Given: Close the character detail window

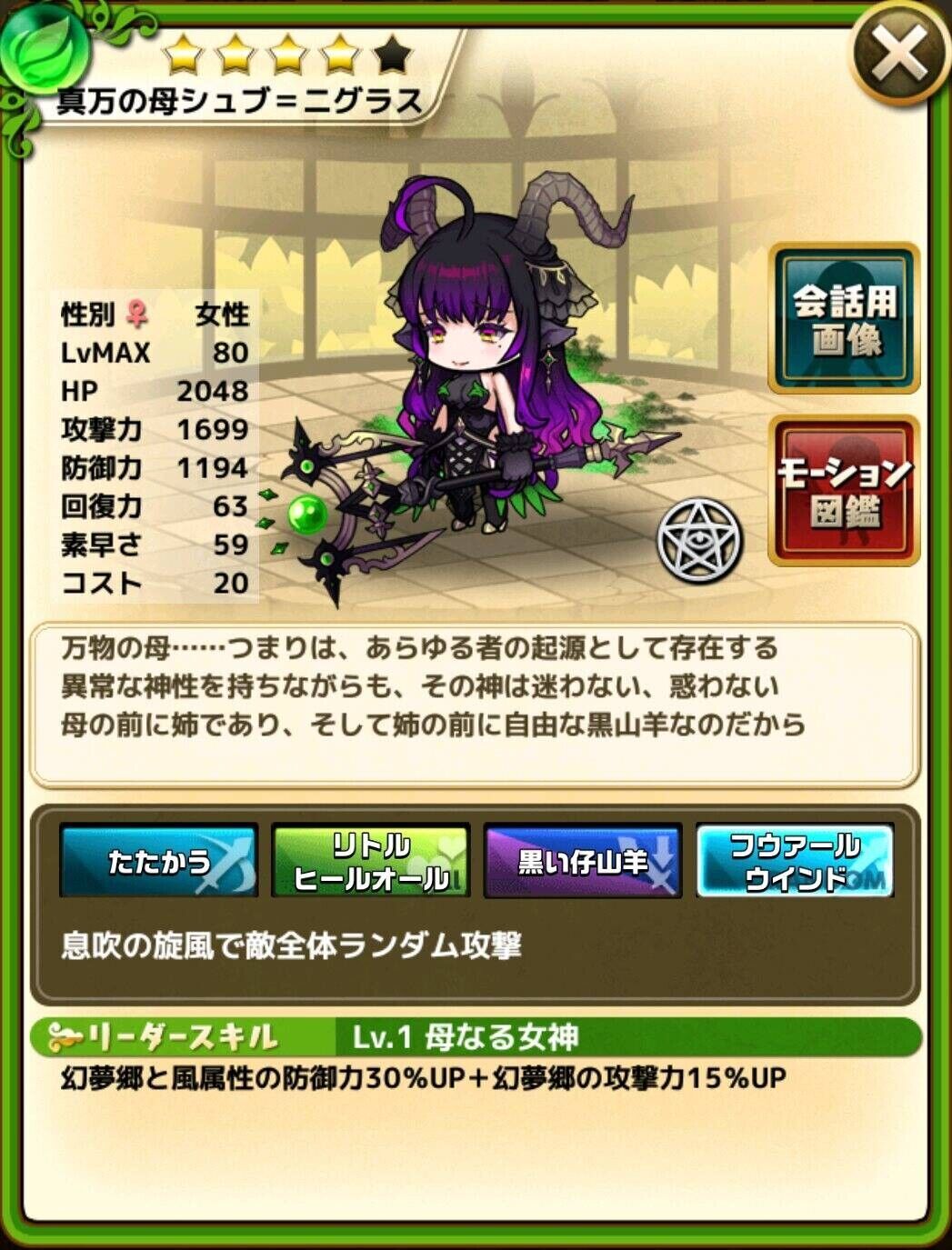Looking at the screenshot, I should click(x=898, y=55).
